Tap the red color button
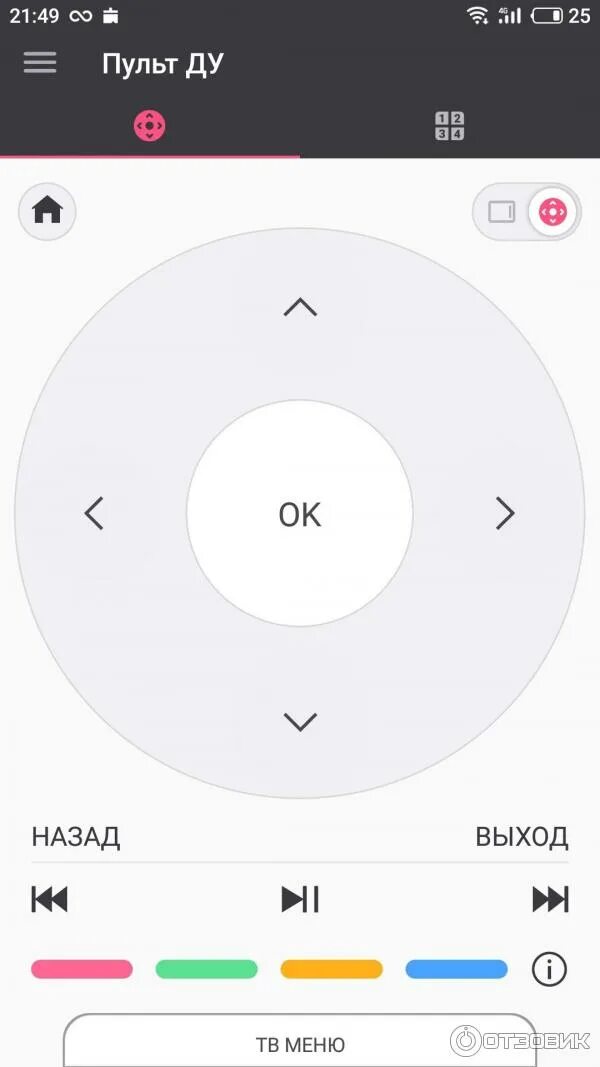This screenshot has height=1067, width=600. point(82,969)
